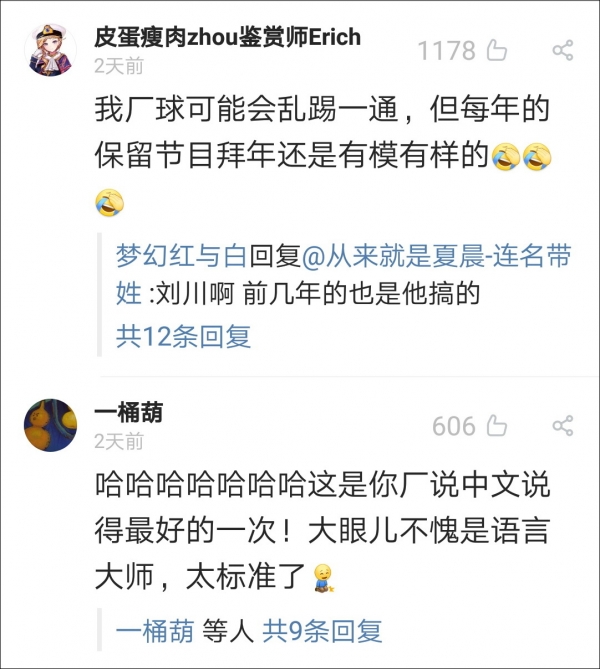View all 9 replies (共9条回复)
Screen dimensions: 600x669
tap(322, 631)
